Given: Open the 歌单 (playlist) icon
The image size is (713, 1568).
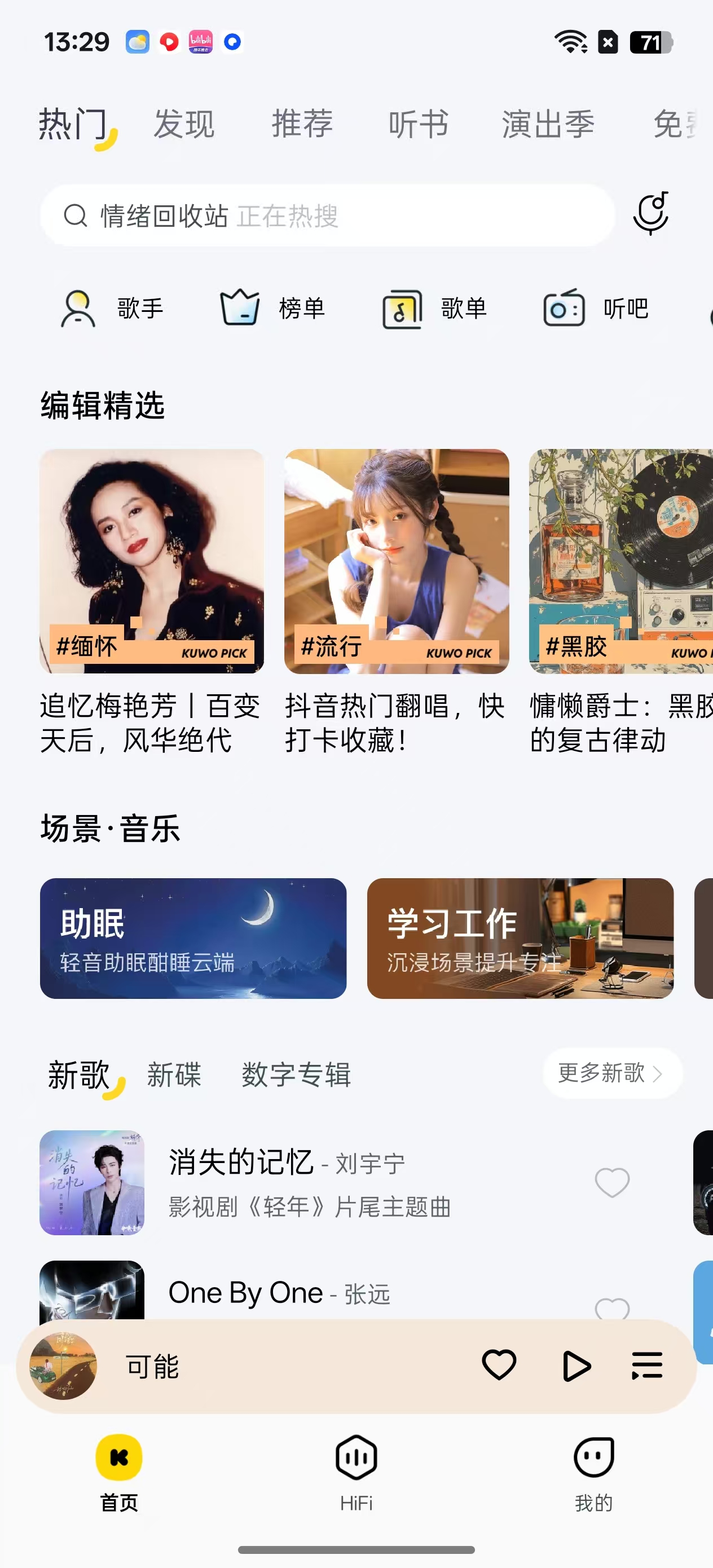Looking at the screenshot, I should pos(402,309).
